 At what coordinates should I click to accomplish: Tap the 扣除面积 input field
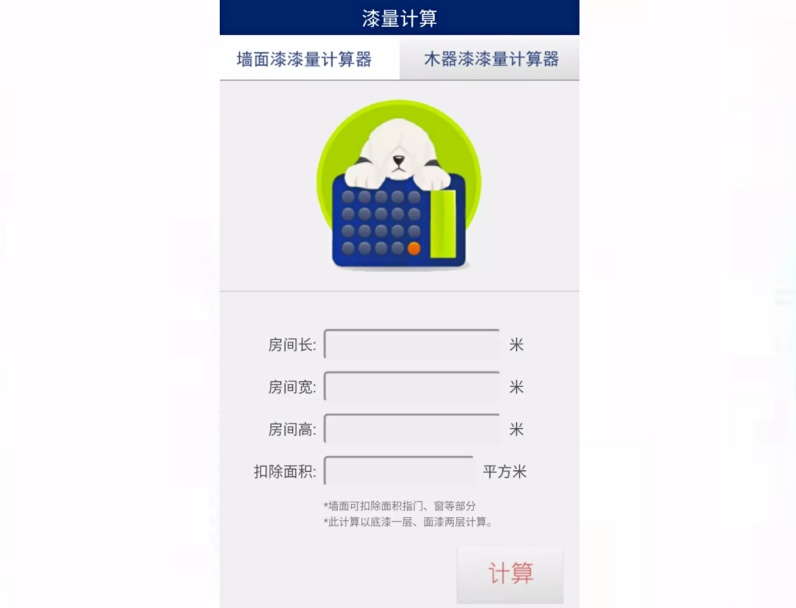point(399,471)
